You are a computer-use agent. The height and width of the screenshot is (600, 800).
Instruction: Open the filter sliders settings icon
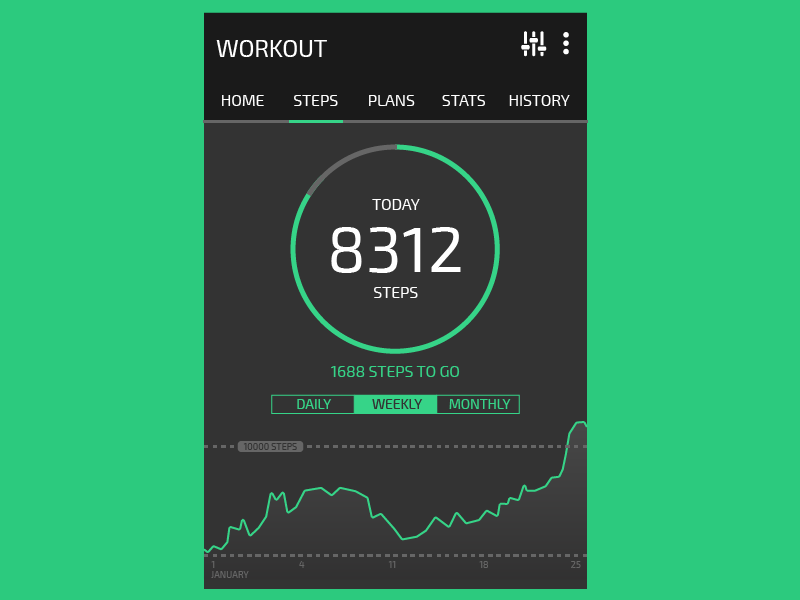click(x=533, y=43)
